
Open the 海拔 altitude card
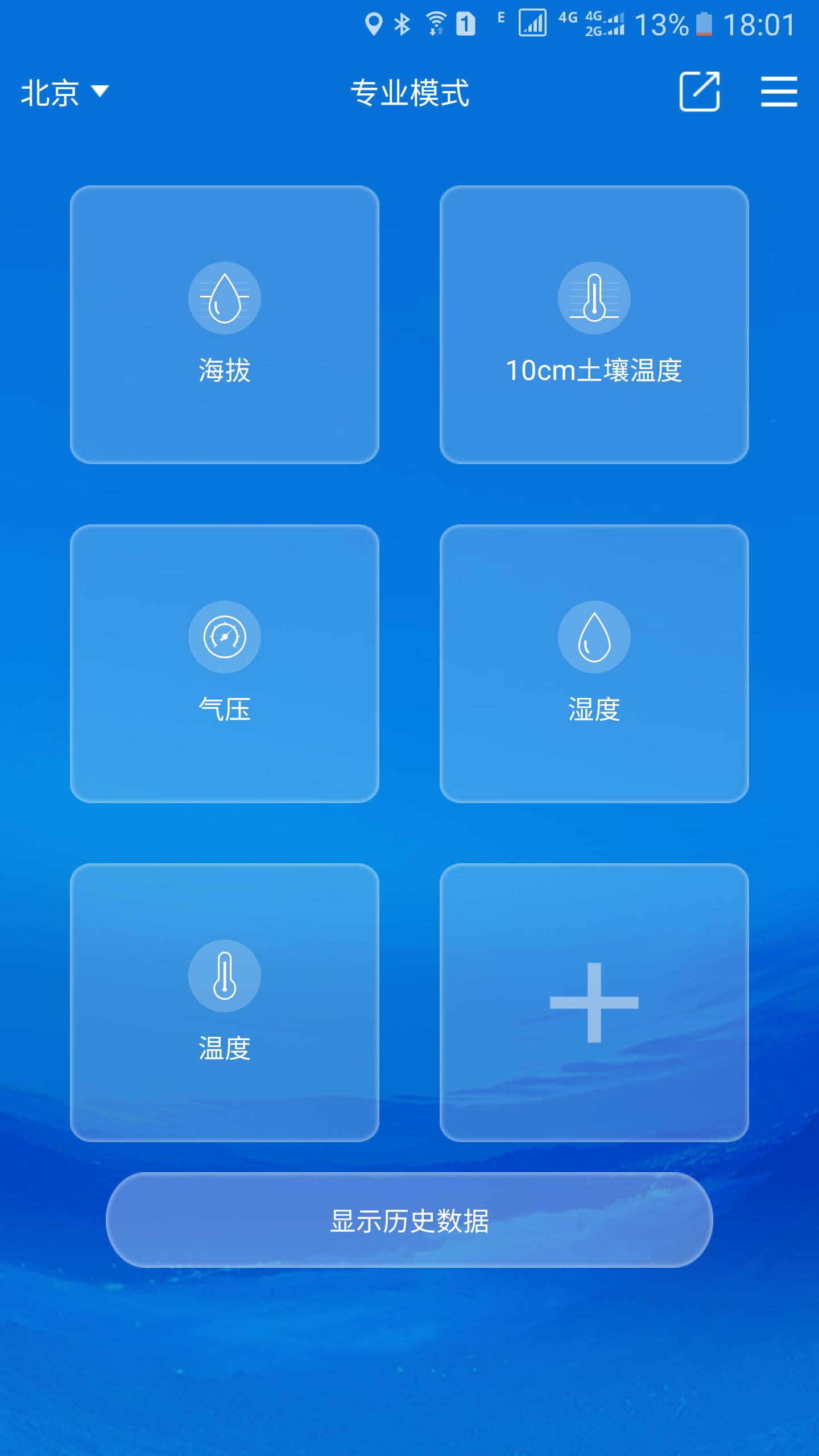tap(225, 325)
